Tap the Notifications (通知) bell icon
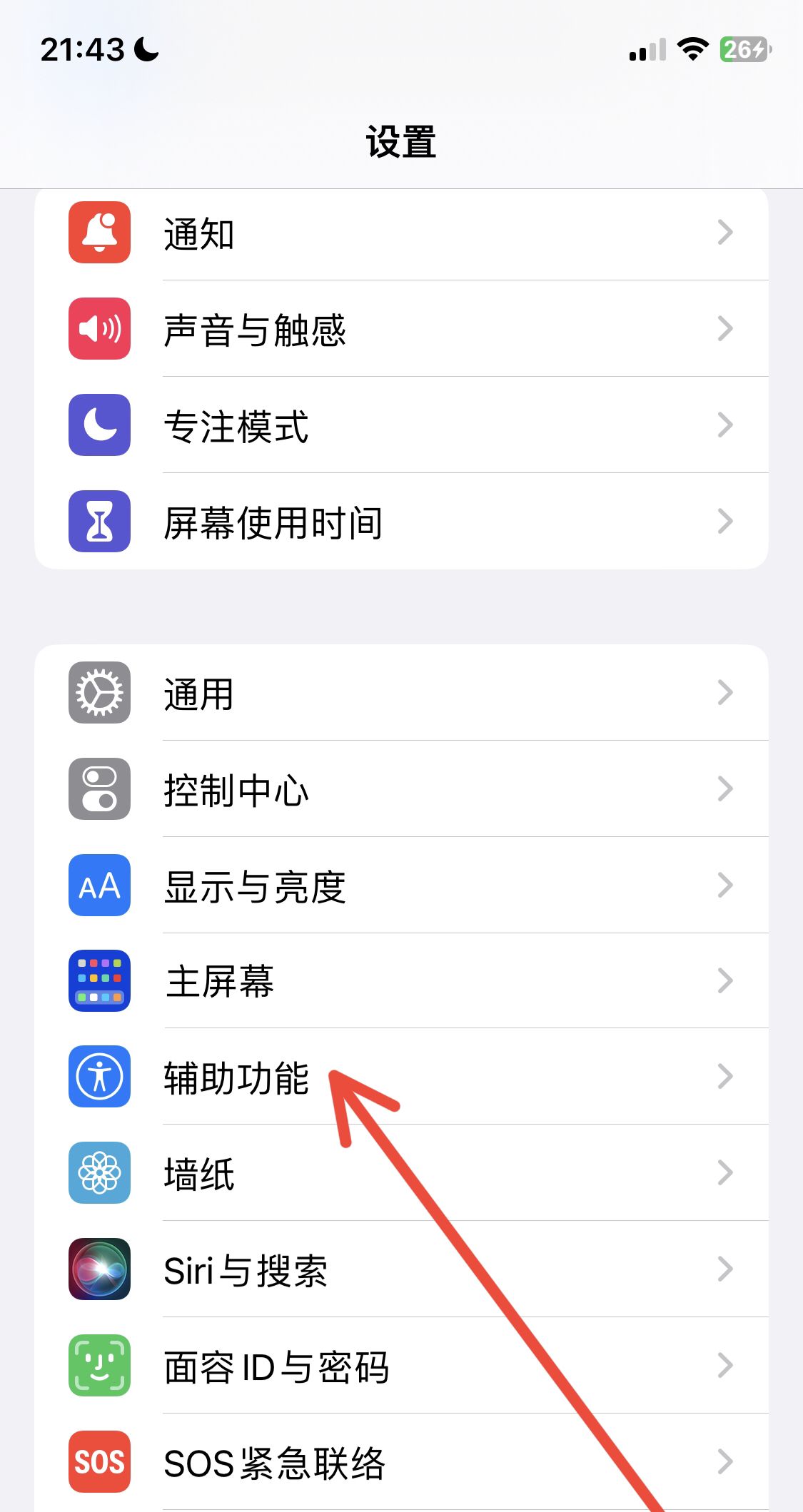803x1512 pixels. [99, 233]
